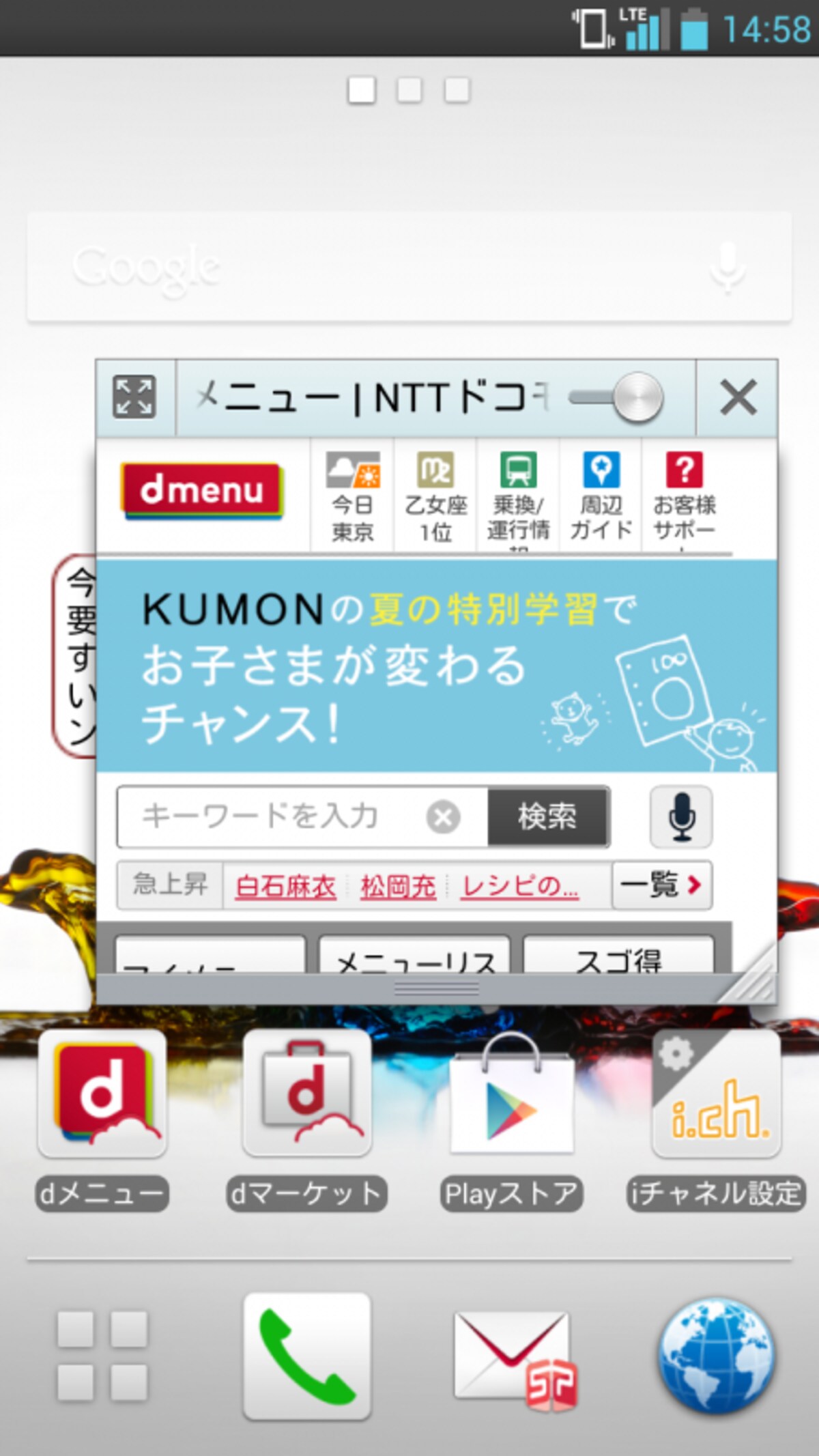819x1456 pixels.
Task: Launch the dマーケット app
Action: (306, 1119)
